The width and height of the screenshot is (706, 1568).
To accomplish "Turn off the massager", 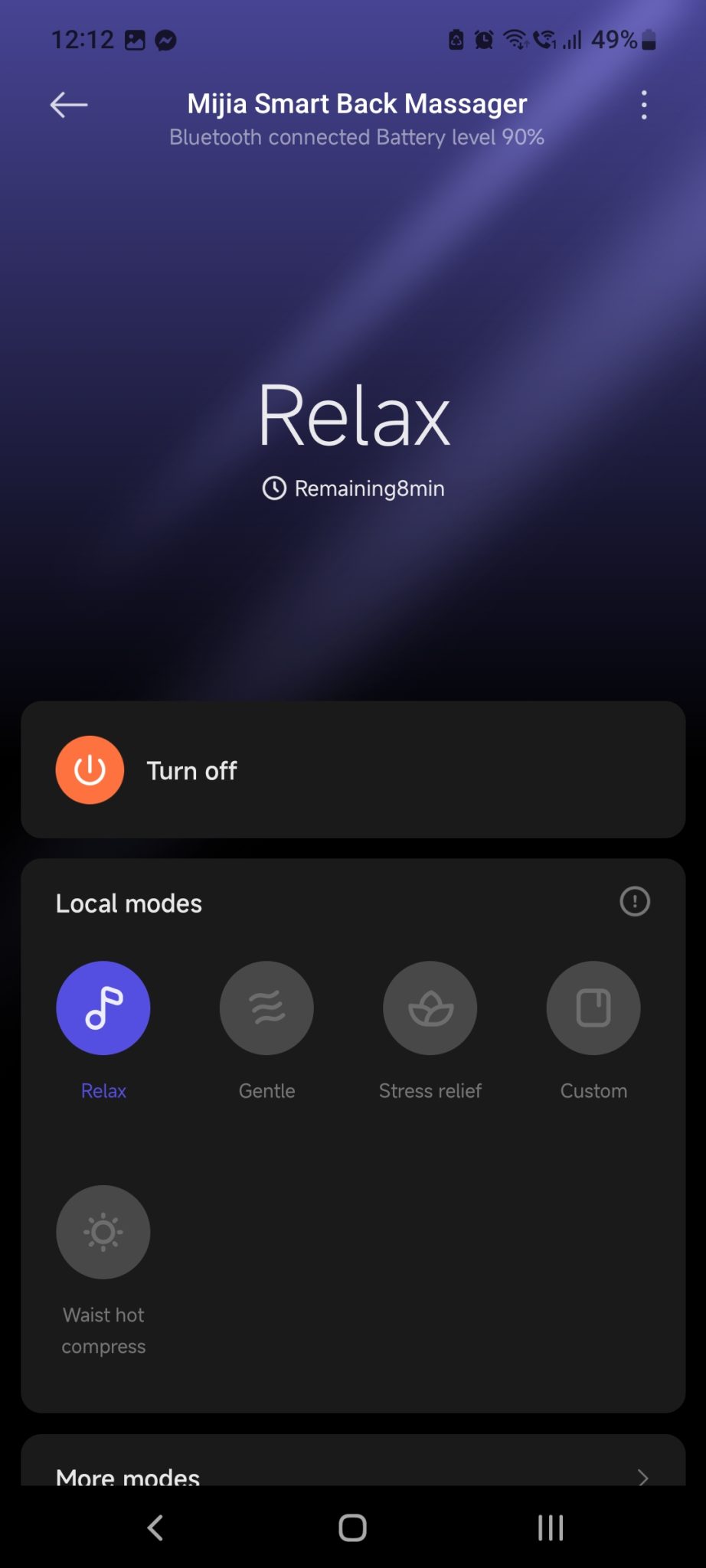I will (90, 770).
